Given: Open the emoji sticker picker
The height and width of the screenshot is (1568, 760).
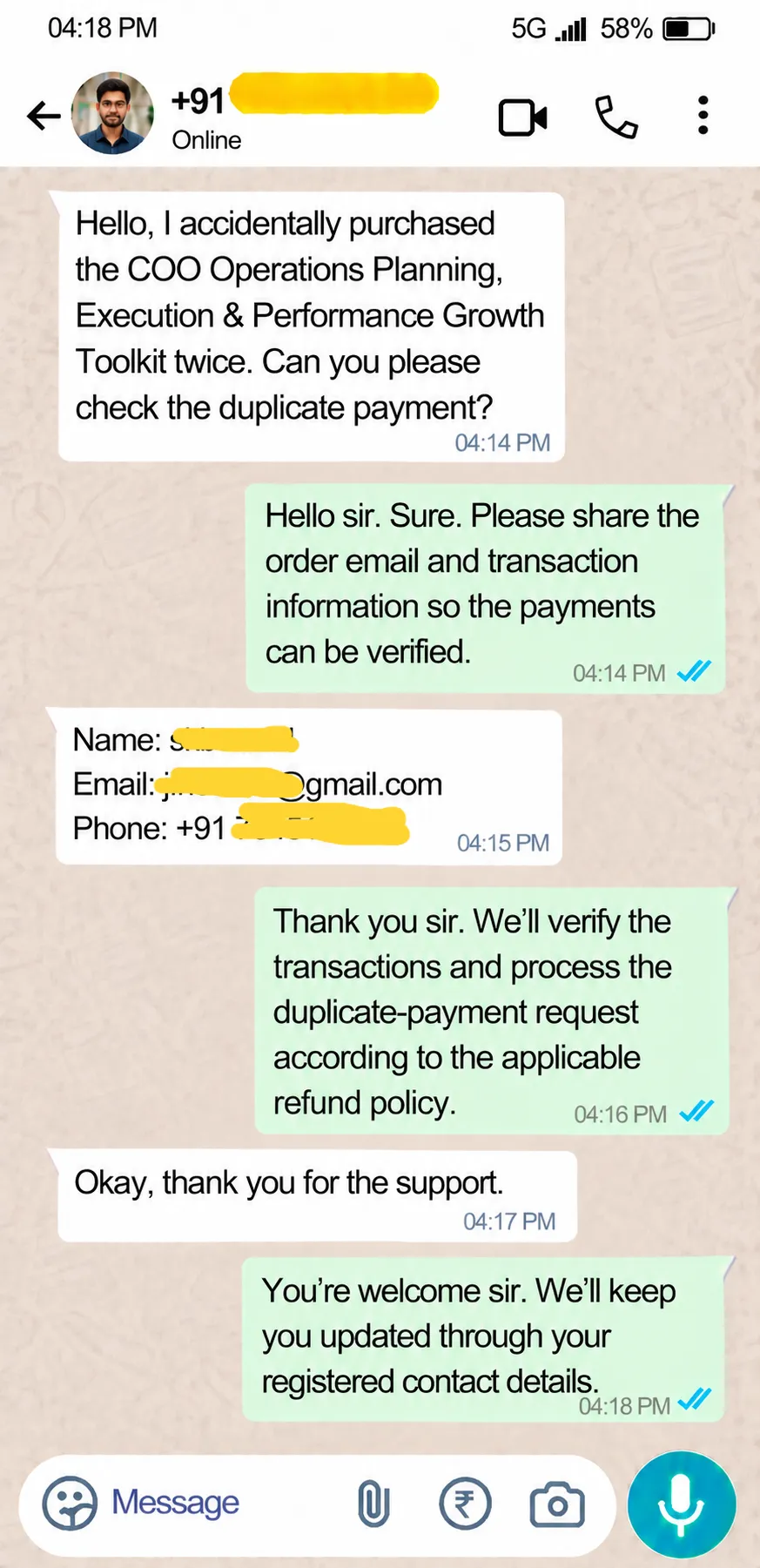Looking at the screenshot, I should coord(70,1503).
